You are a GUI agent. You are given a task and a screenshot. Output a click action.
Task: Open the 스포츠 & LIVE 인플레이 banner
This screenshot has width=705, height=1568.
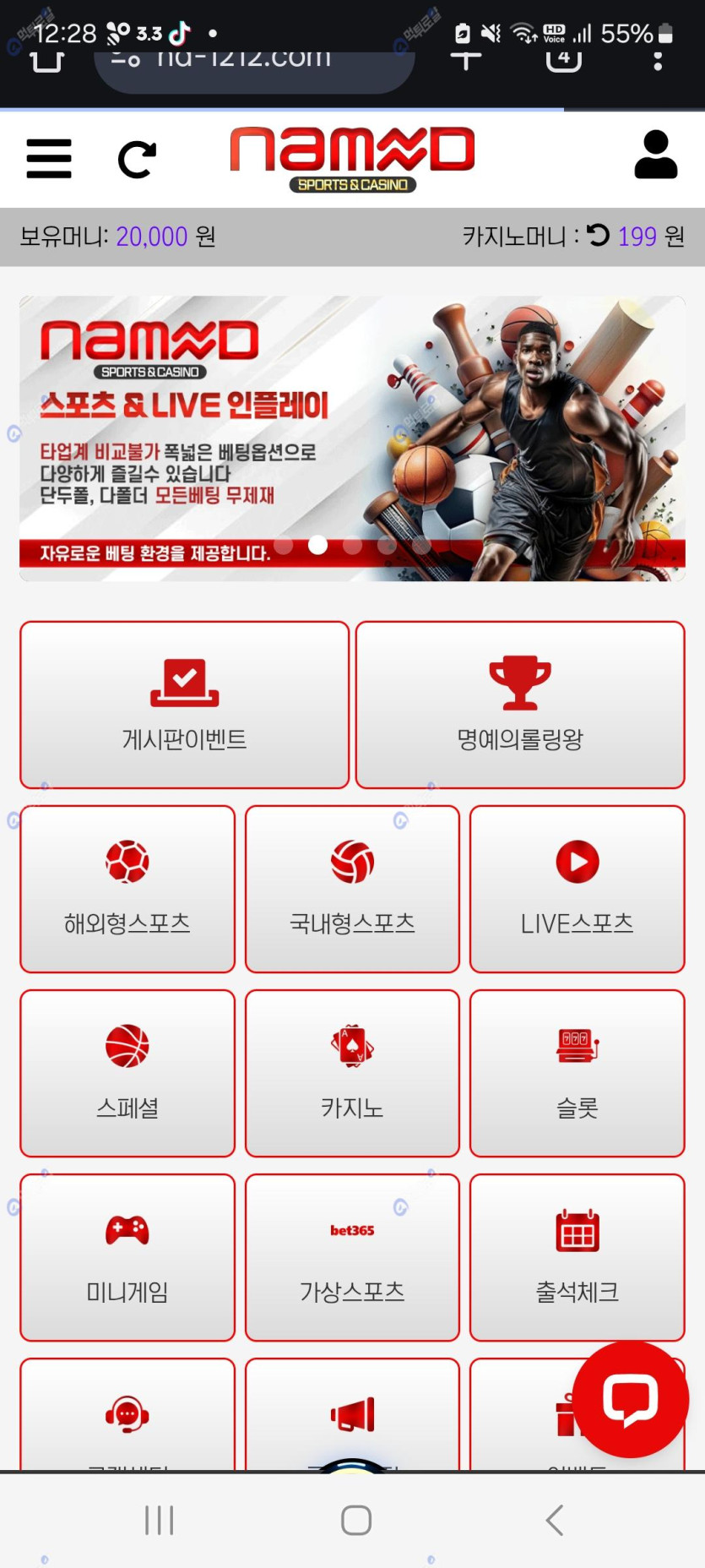(x=352, y=438)
